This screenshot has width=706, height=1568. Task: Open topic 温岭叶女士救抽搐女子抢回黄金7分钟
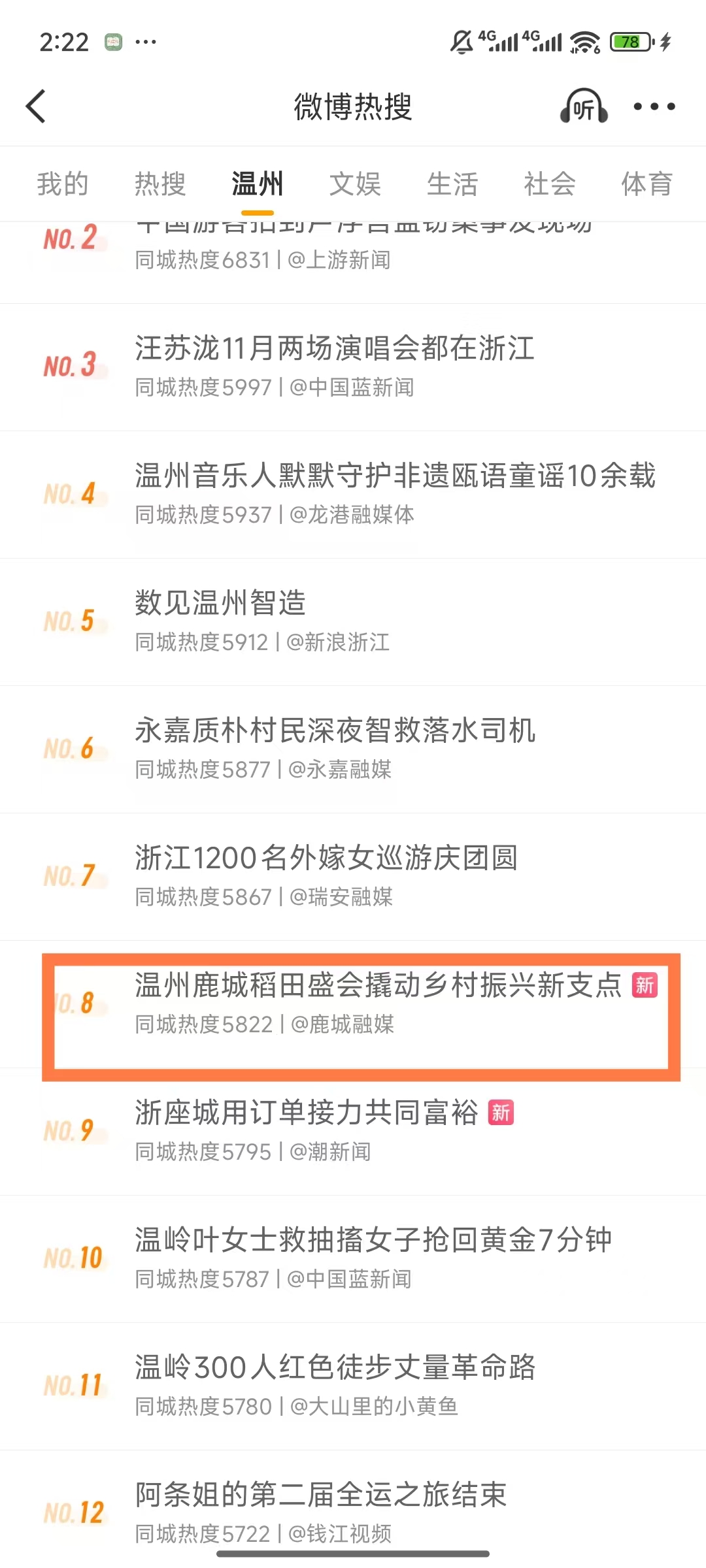tap(373, 1240)
